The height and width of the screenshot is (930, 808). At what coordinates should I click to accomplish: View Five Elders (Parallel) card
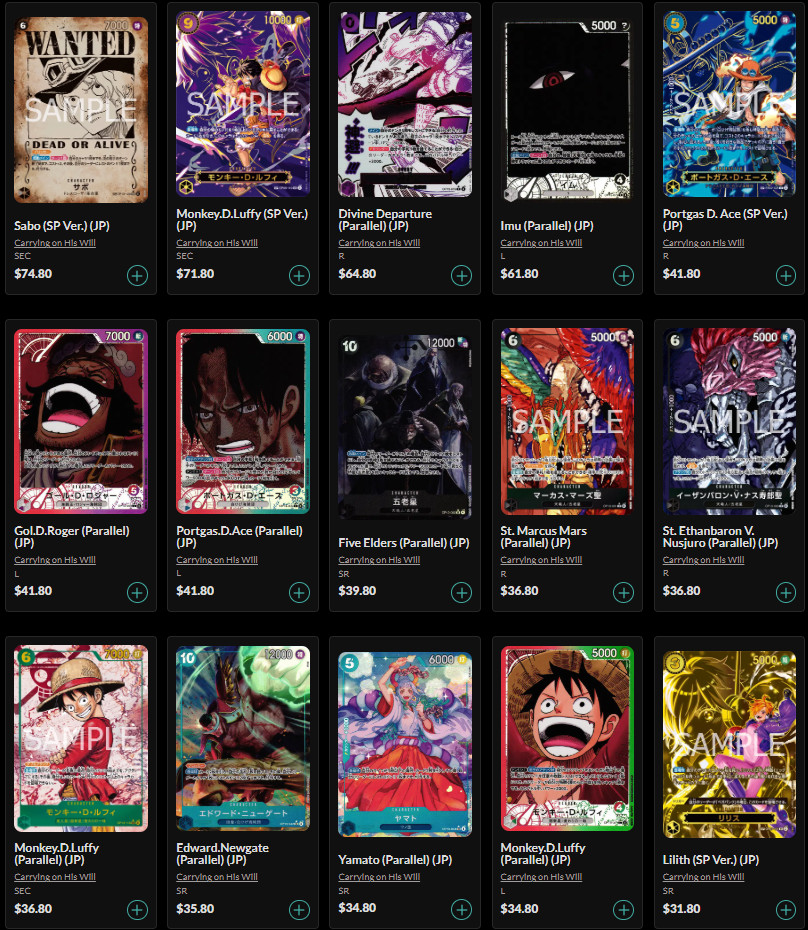pos(405,421)
